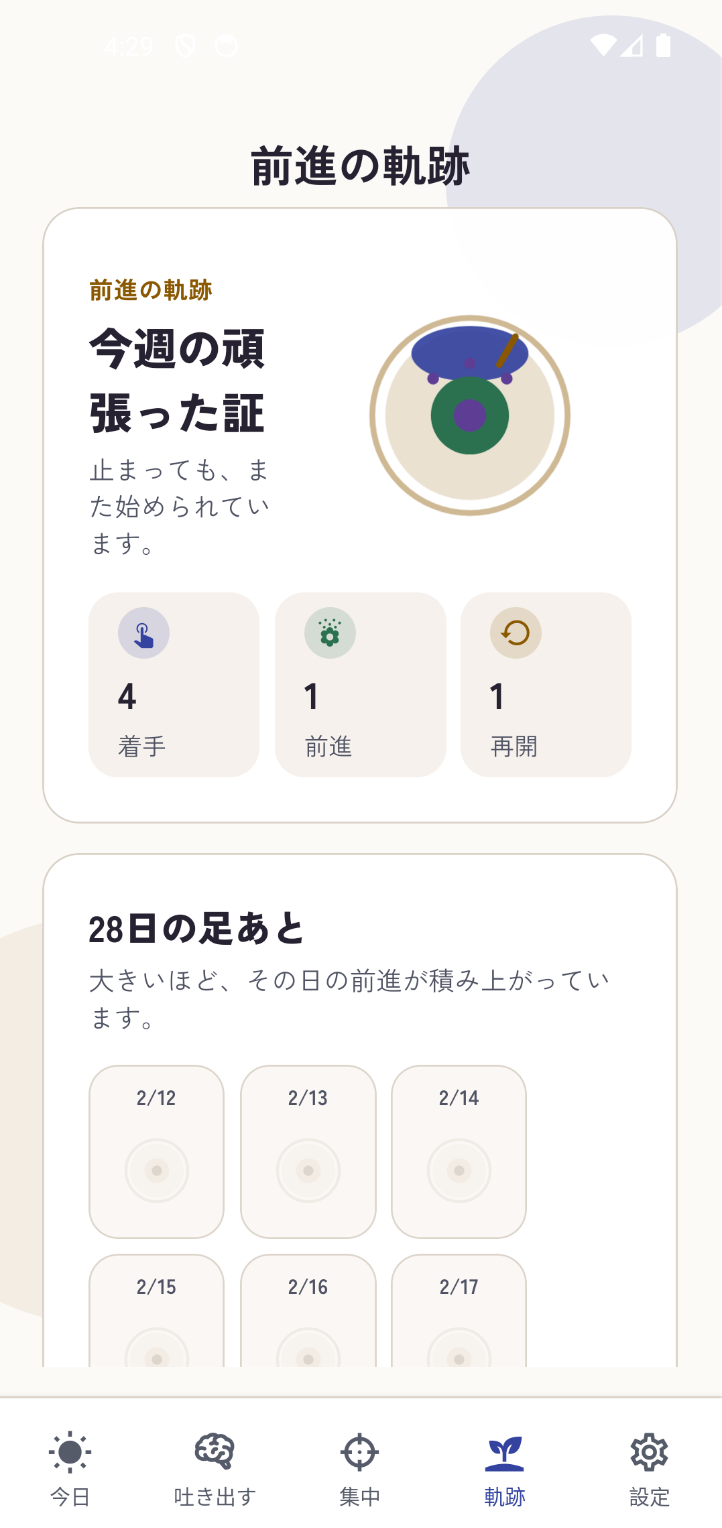Viewport: 722px width, 1528px height.
Task: Select the 再開 restart arrow icon
Action: pyautogui.click(x=514, y=633)
